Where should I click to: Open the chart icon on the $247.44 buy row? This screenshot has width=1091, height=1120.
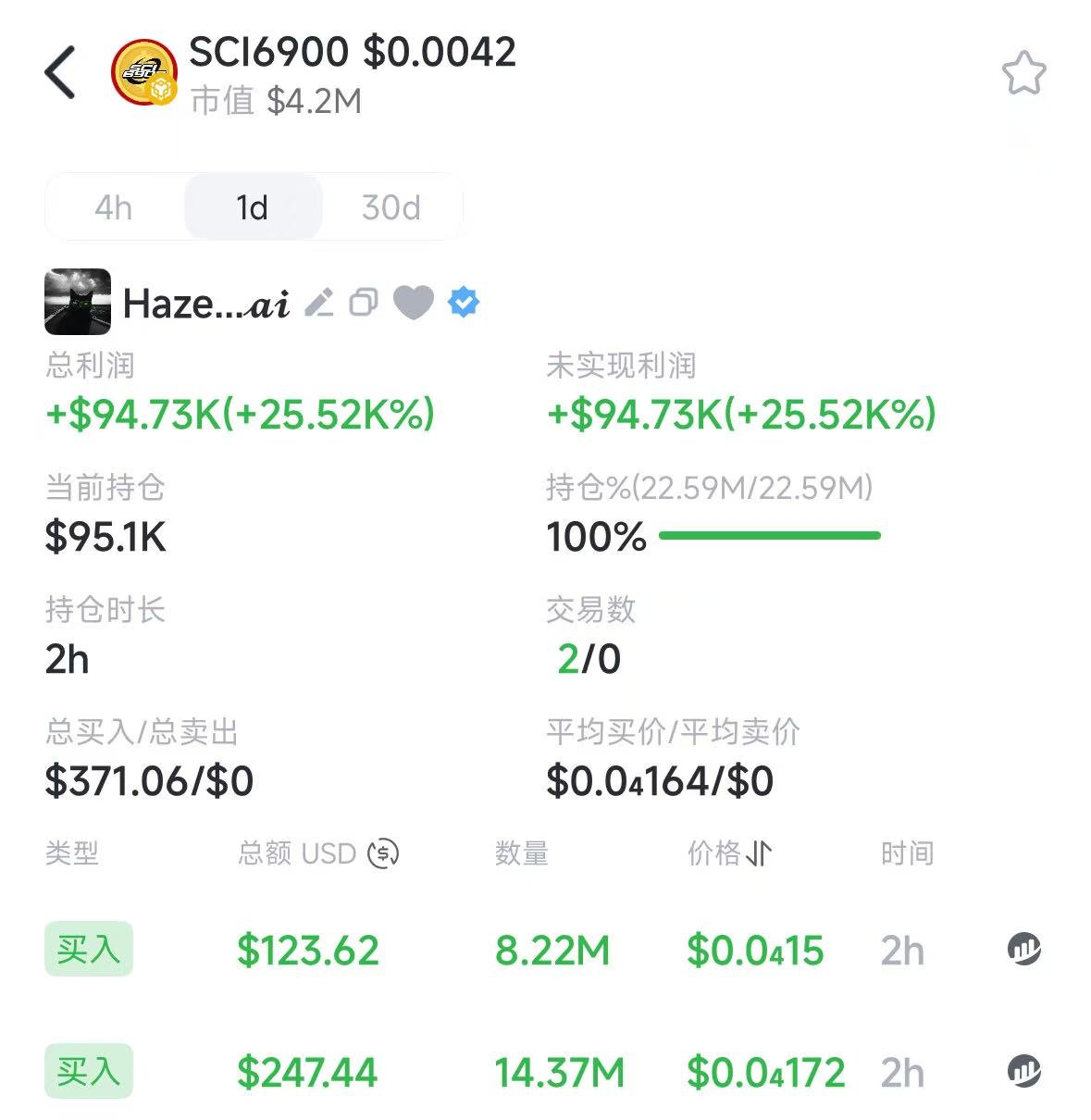point(1023,1072)
